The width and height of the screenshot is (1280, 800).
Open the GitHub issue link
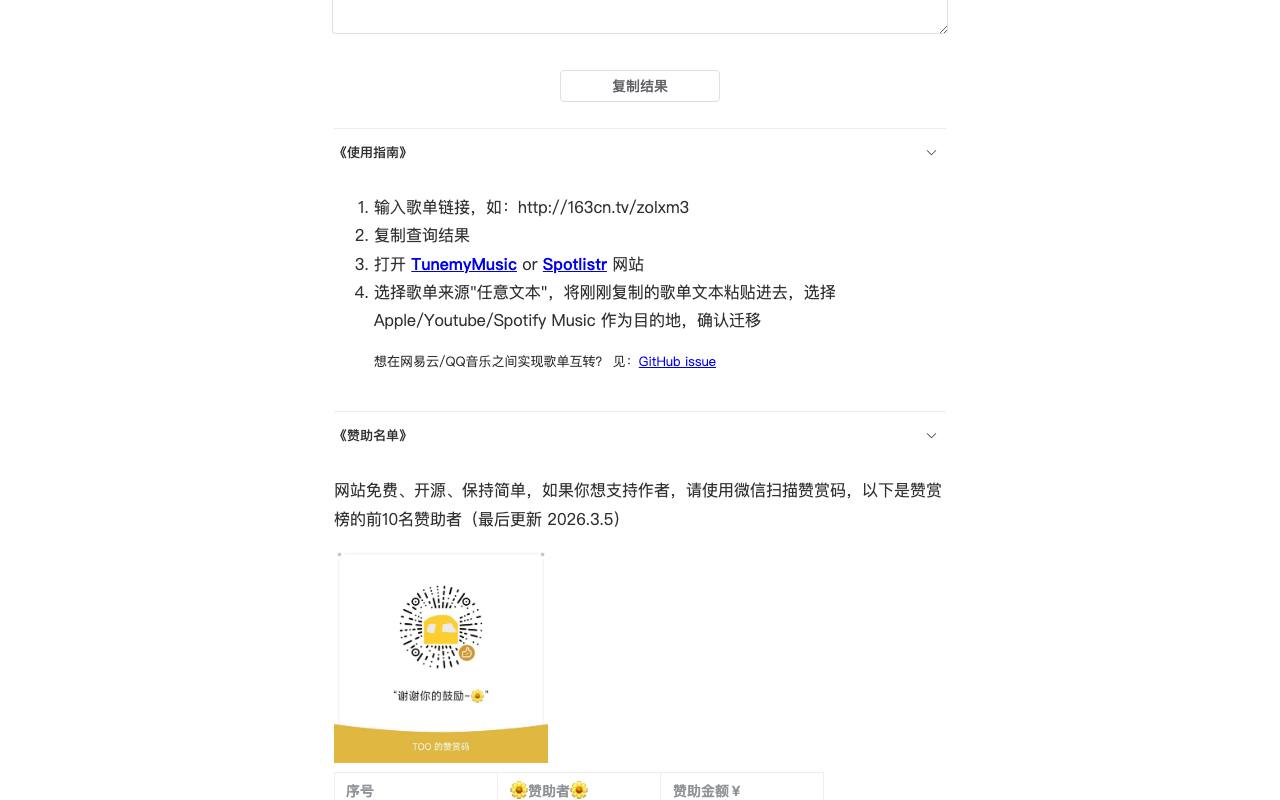pyautogui.click(x=677, y=362)
